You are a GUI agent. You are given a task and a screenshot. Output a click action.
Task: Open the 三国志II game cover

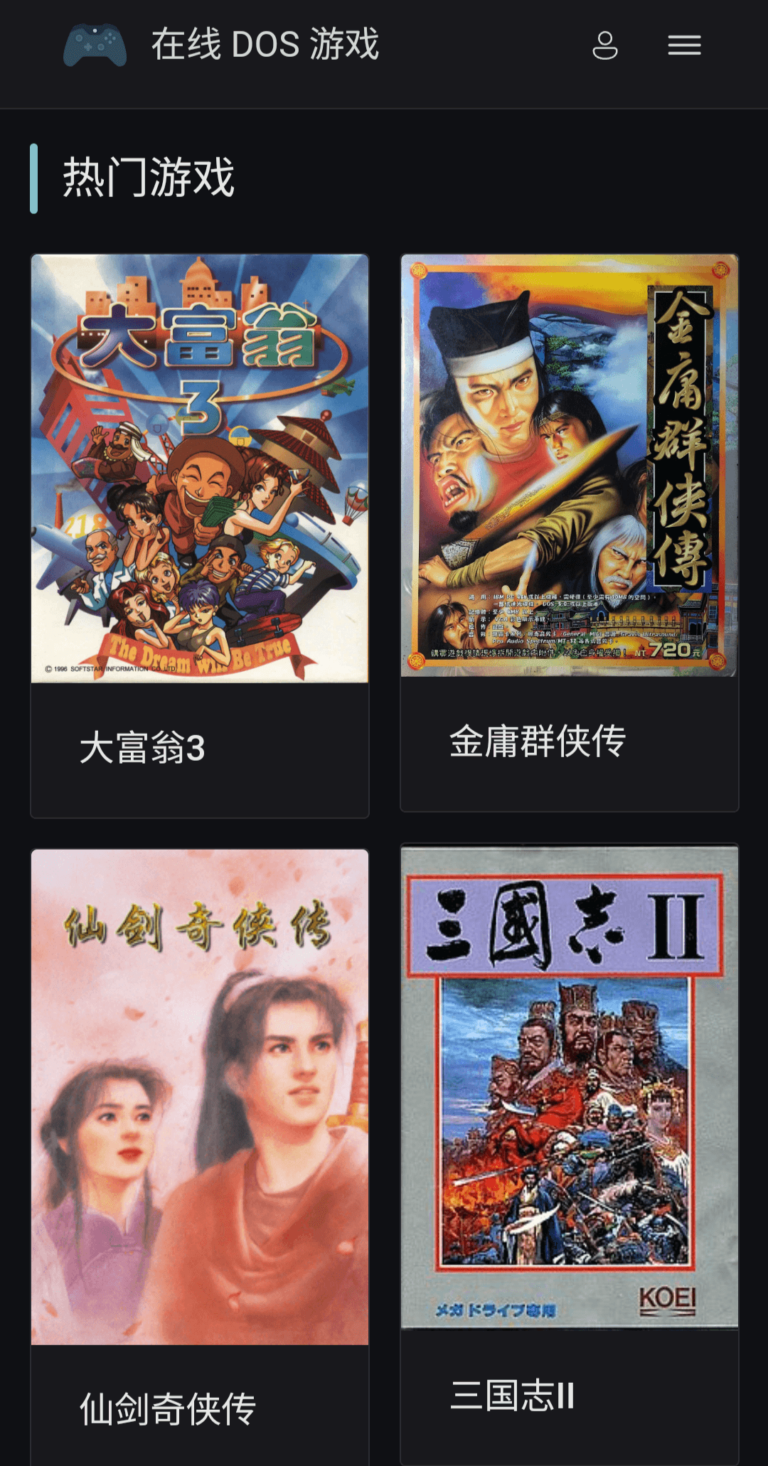pyautogui.click(x=570, y=1090)
